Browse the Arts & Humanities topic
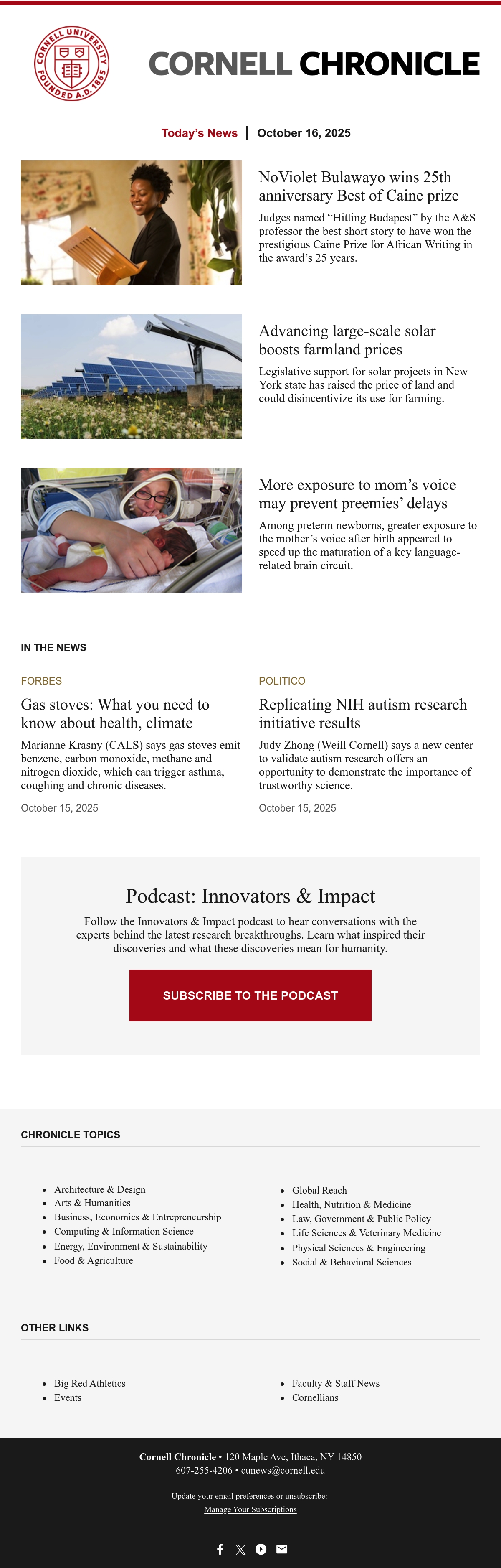501x1568 pixels. 92,1203
